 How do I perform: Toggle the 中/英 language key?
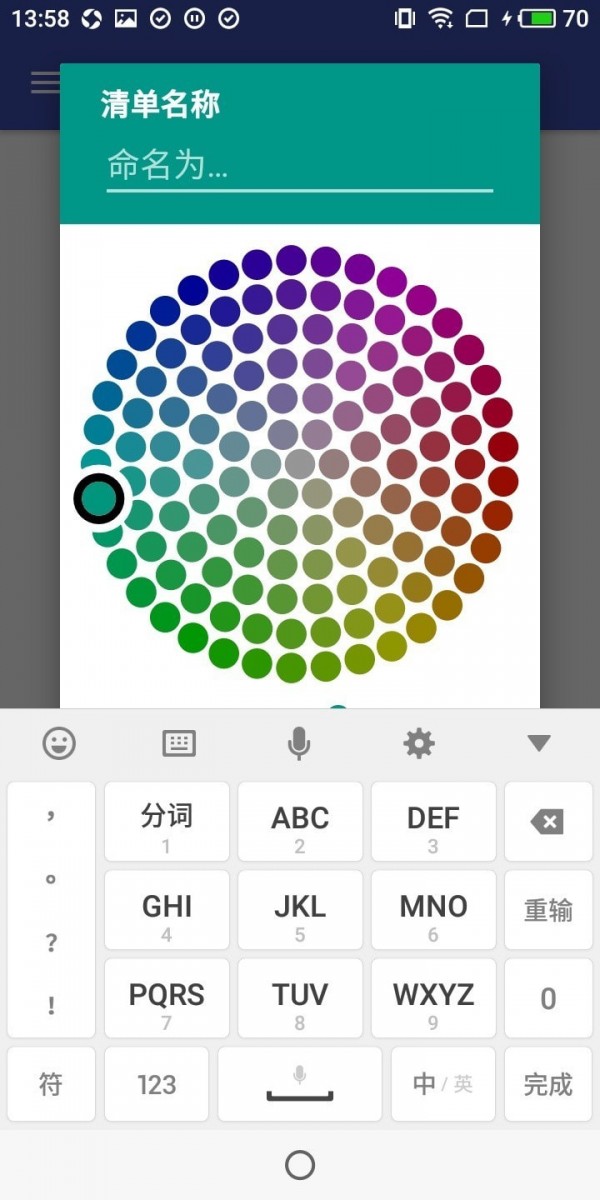[443, 1084]
